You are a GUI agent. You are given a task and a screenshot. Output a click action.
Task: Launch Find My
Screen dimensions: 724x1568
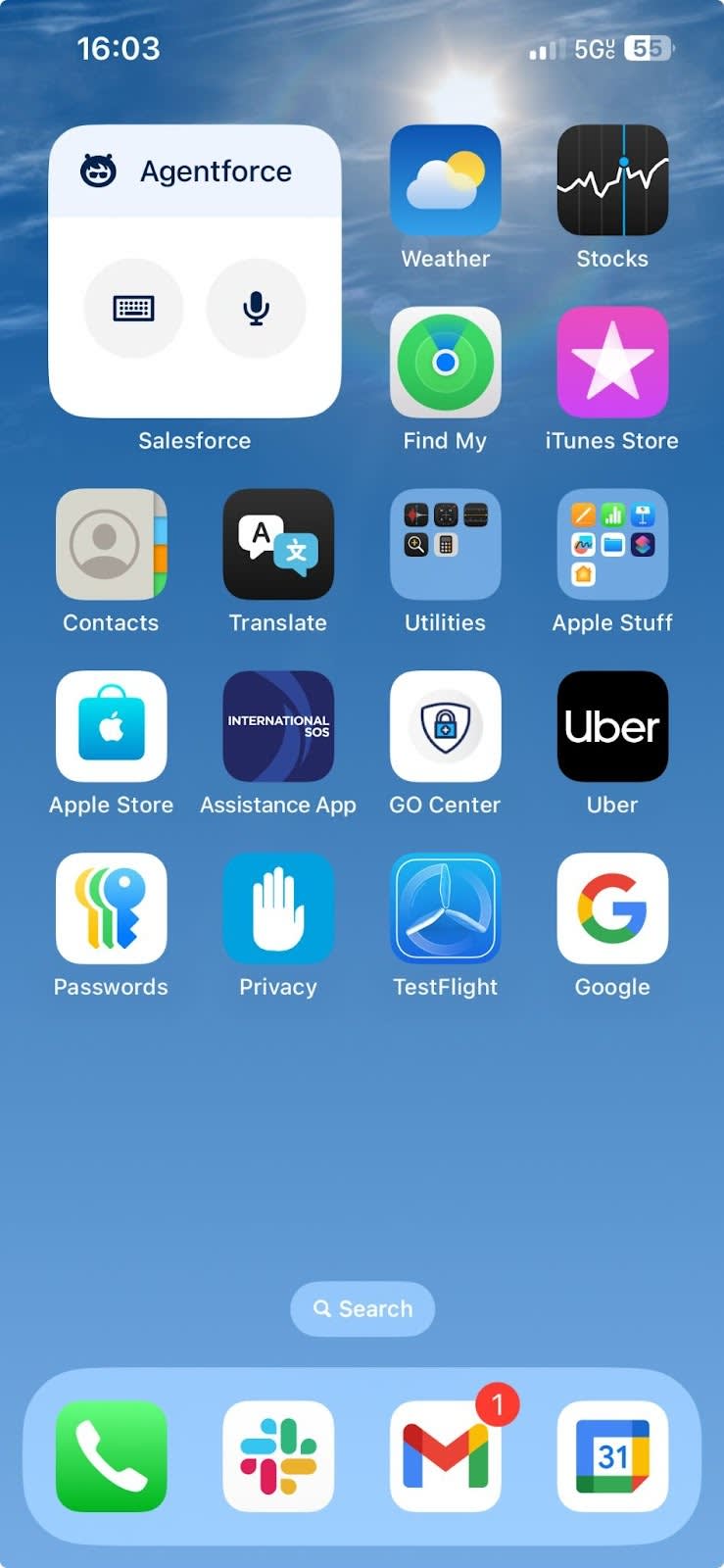pyautogui.click(x=446, y=363)
